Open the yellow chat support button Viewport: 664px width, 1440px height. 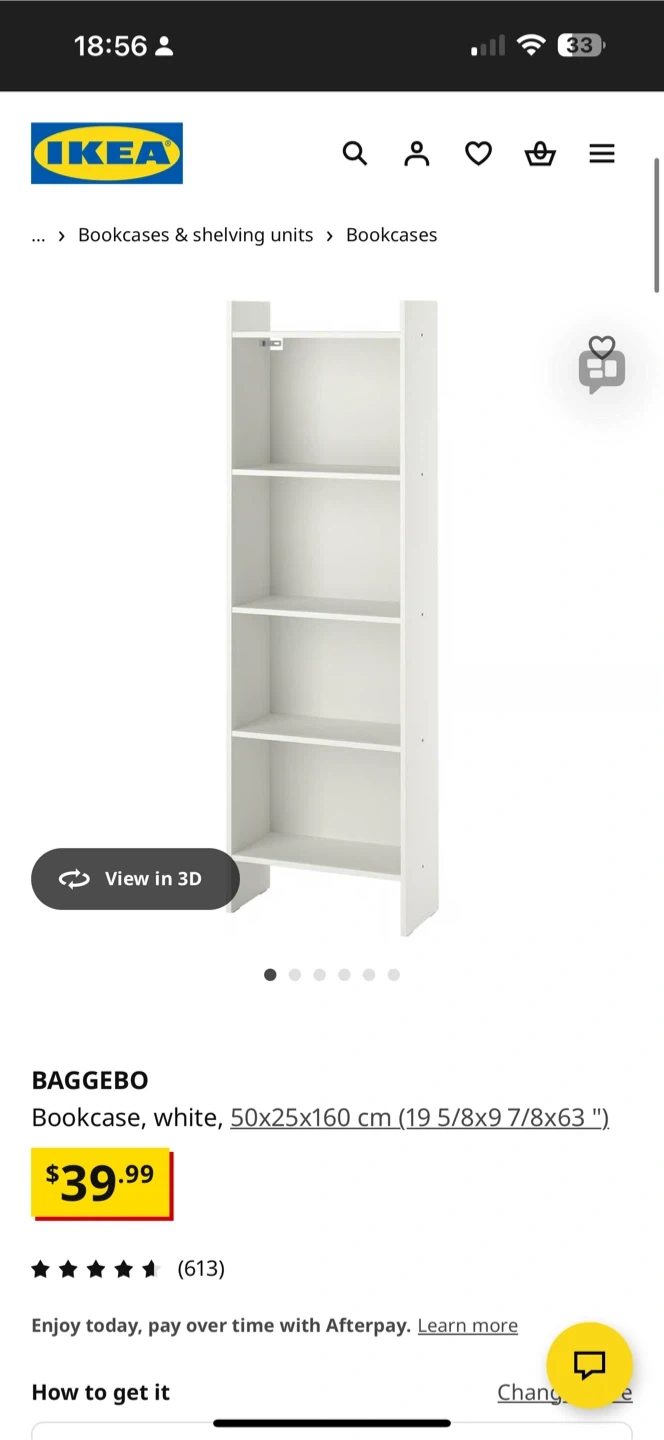pyautogui.click(x=590, y=1365)
